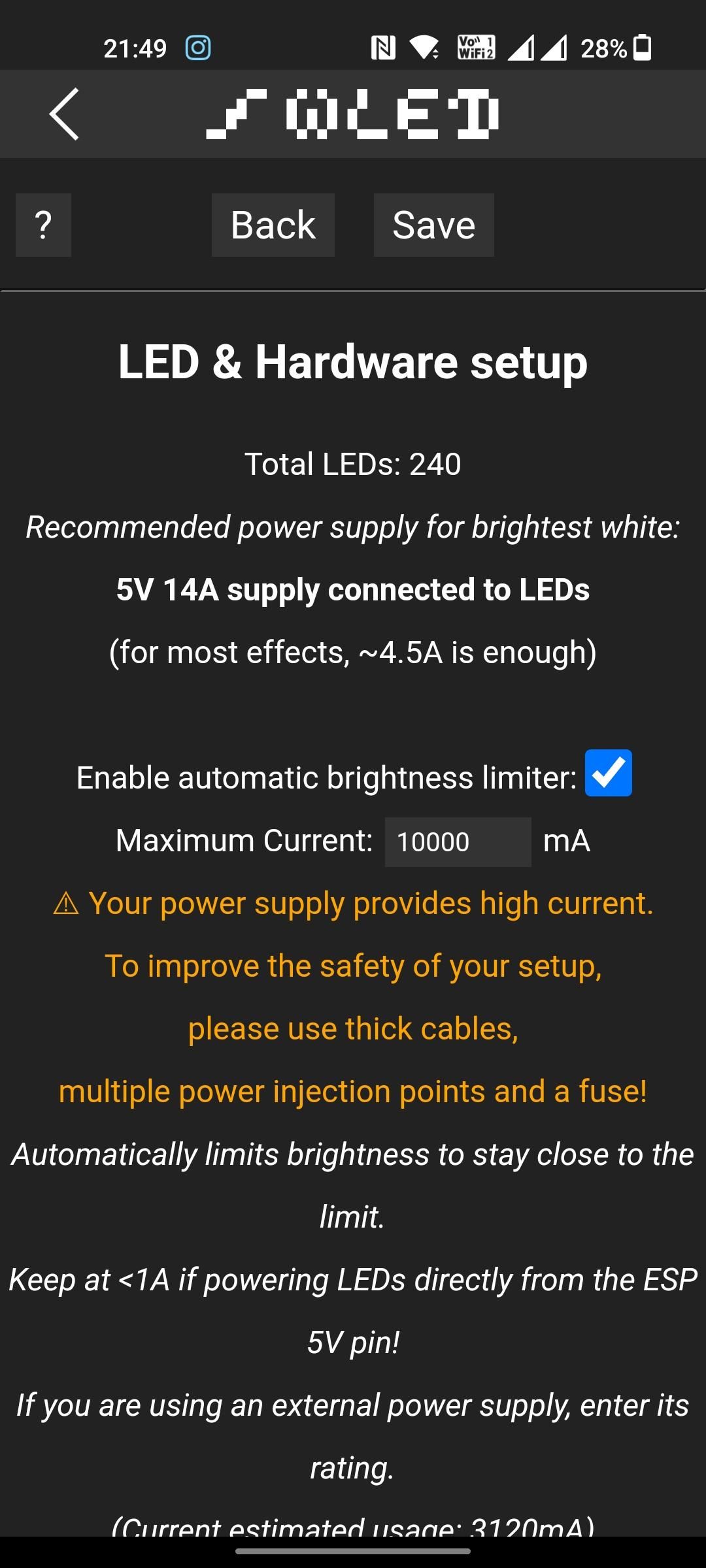
Task: Tap the Total LEDs: 240 text
Action: pyautogui.click(x=353, y=464)
